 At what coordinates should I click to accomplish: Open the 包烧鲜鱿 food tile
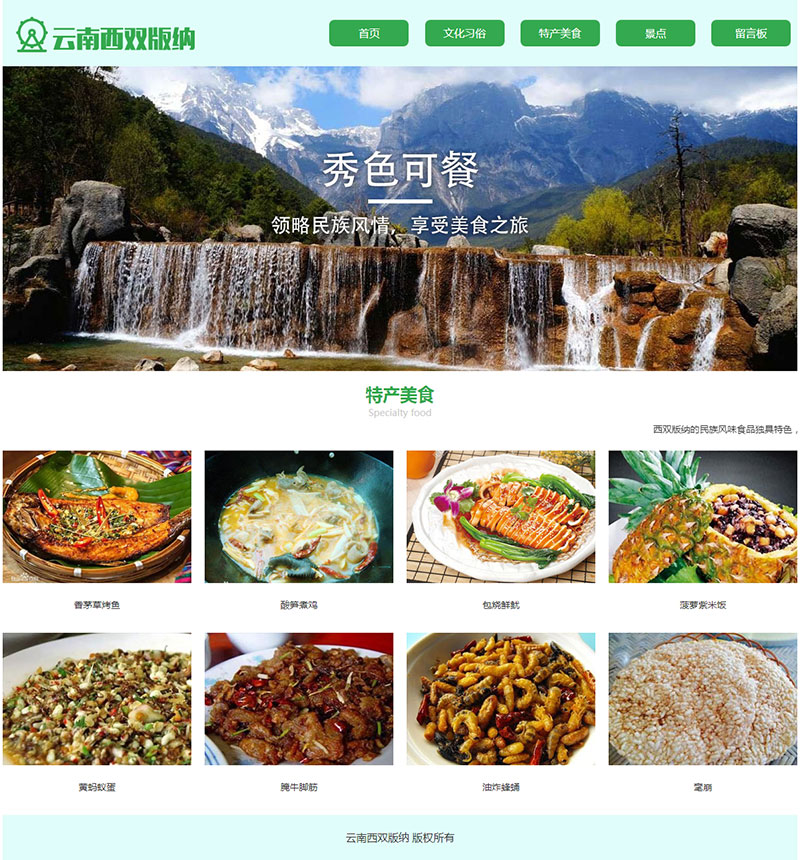point(501,517)
